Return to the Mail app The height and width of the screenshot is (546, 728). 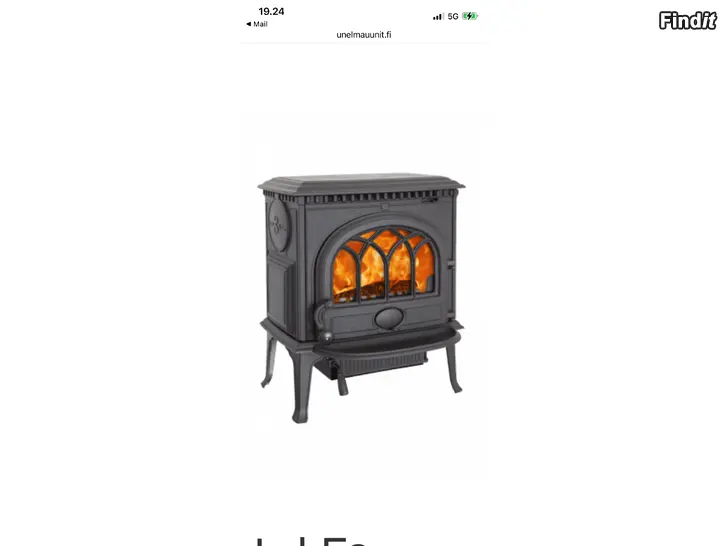point(257,24)
